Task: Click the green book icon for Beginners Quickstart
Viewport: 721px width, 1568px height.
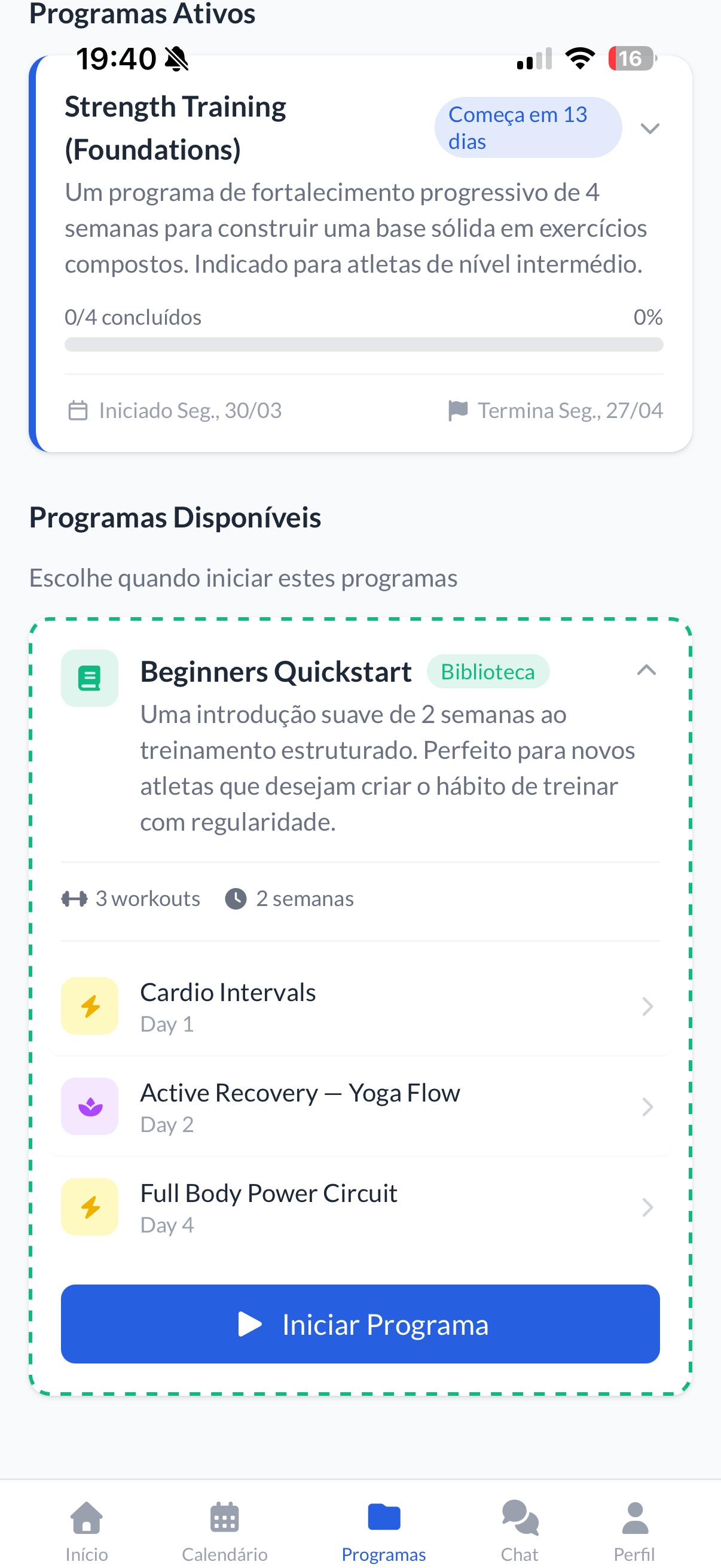Action: [90, 678]
